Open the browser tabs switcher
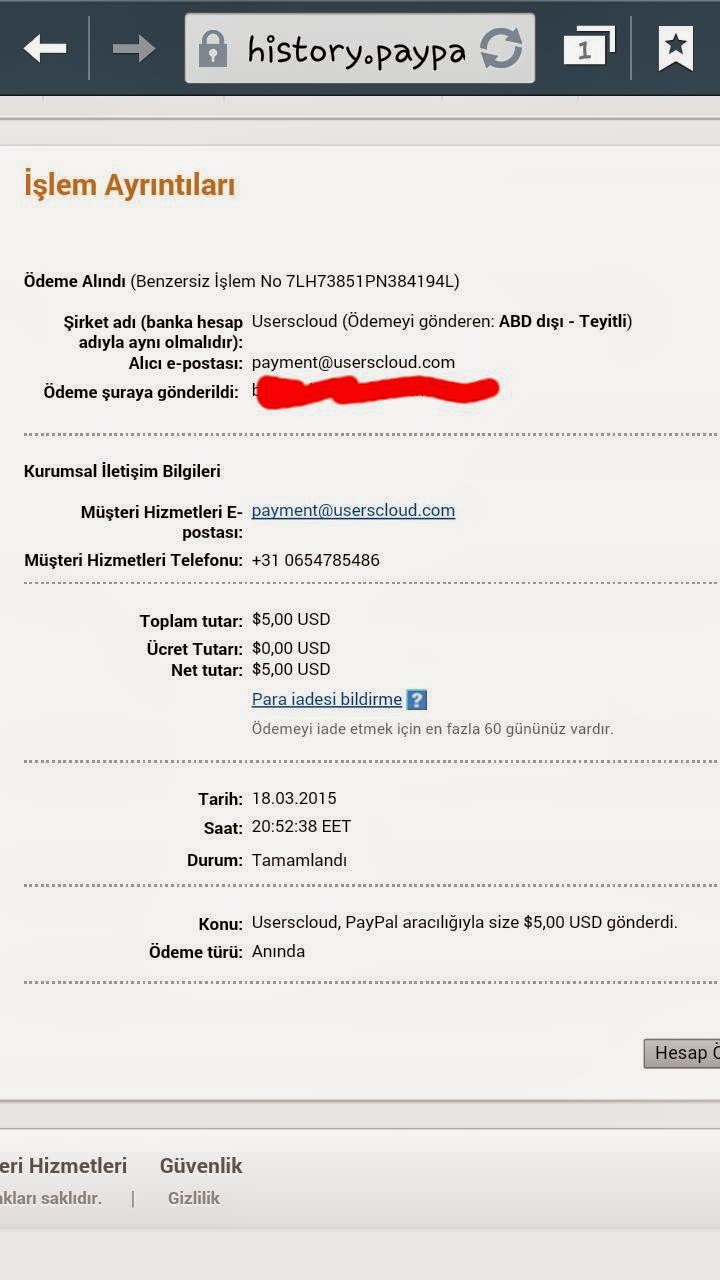This screenshot has height=1280, width=720. [x=589, y=48]
